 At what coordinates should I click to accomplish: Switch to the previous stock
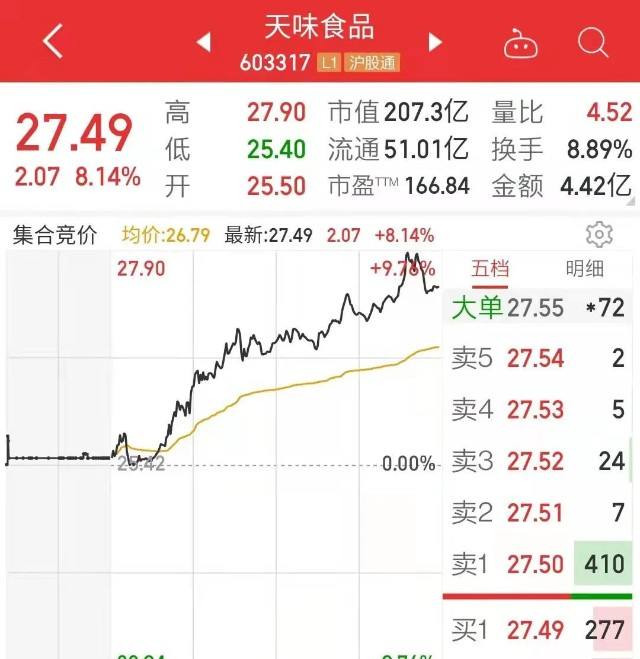[x=204, y=42]
